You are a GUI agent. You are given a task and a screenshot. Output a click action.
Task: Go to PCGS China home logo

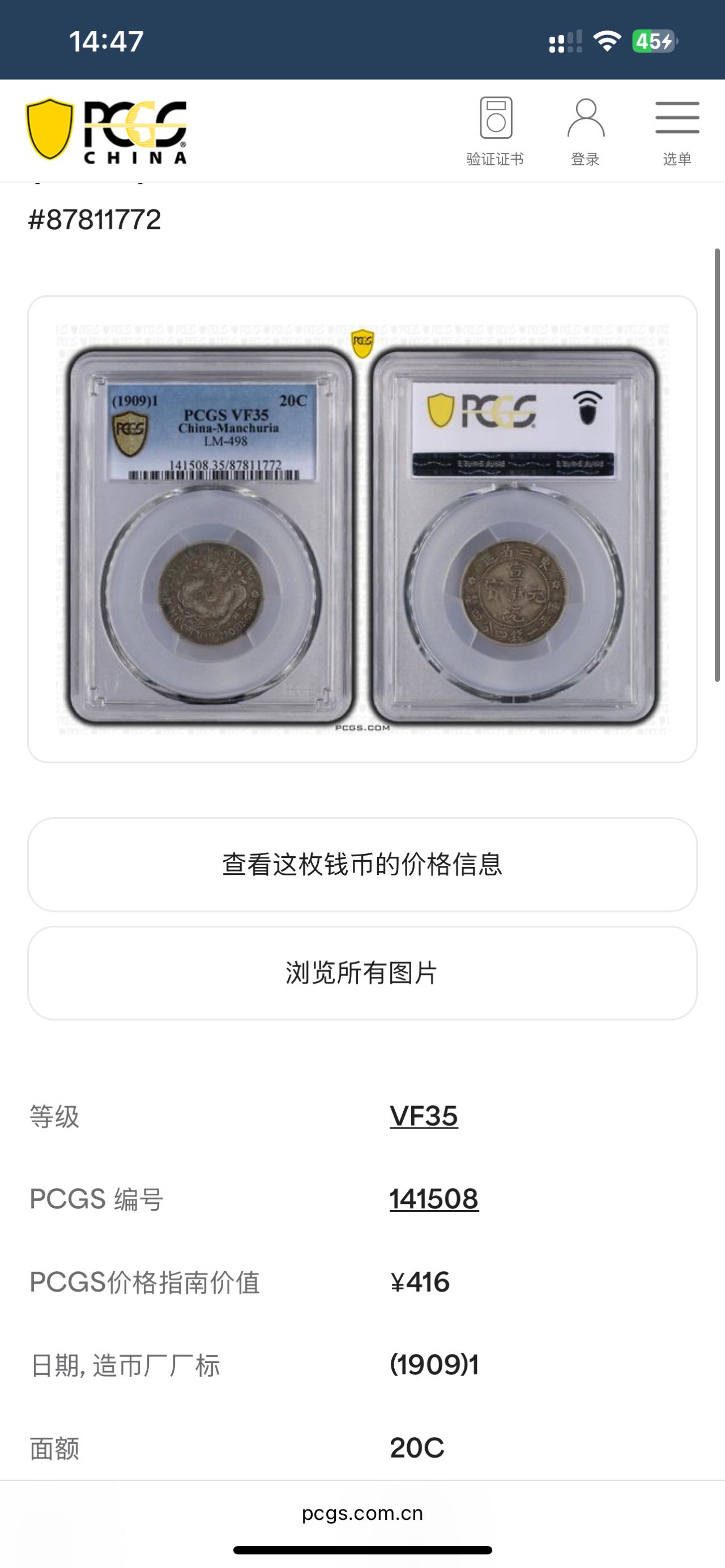(106, 131)
